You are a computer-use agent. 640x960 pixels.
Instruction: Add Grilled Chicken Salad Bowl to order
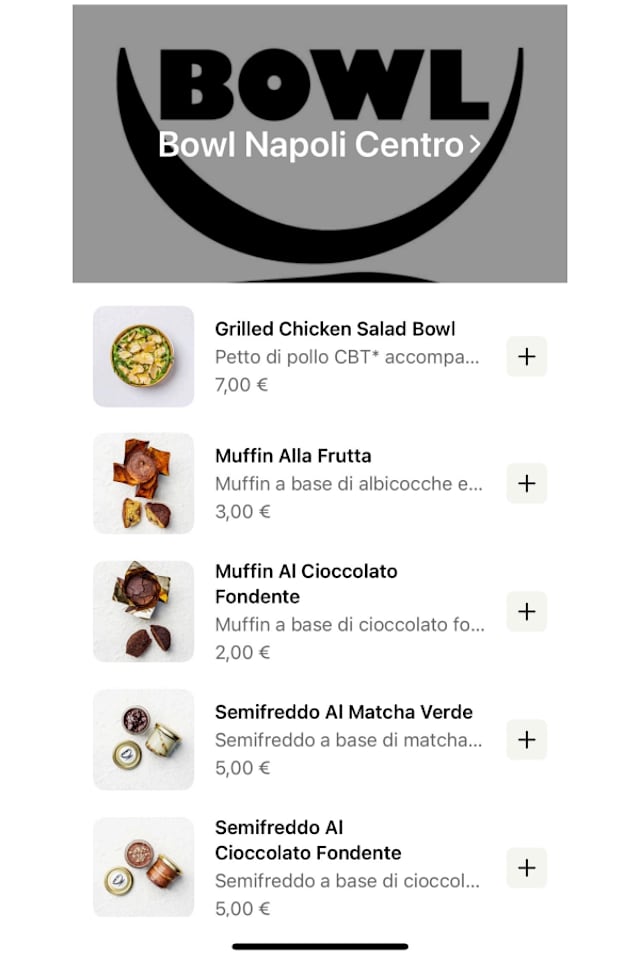point(527,356)
